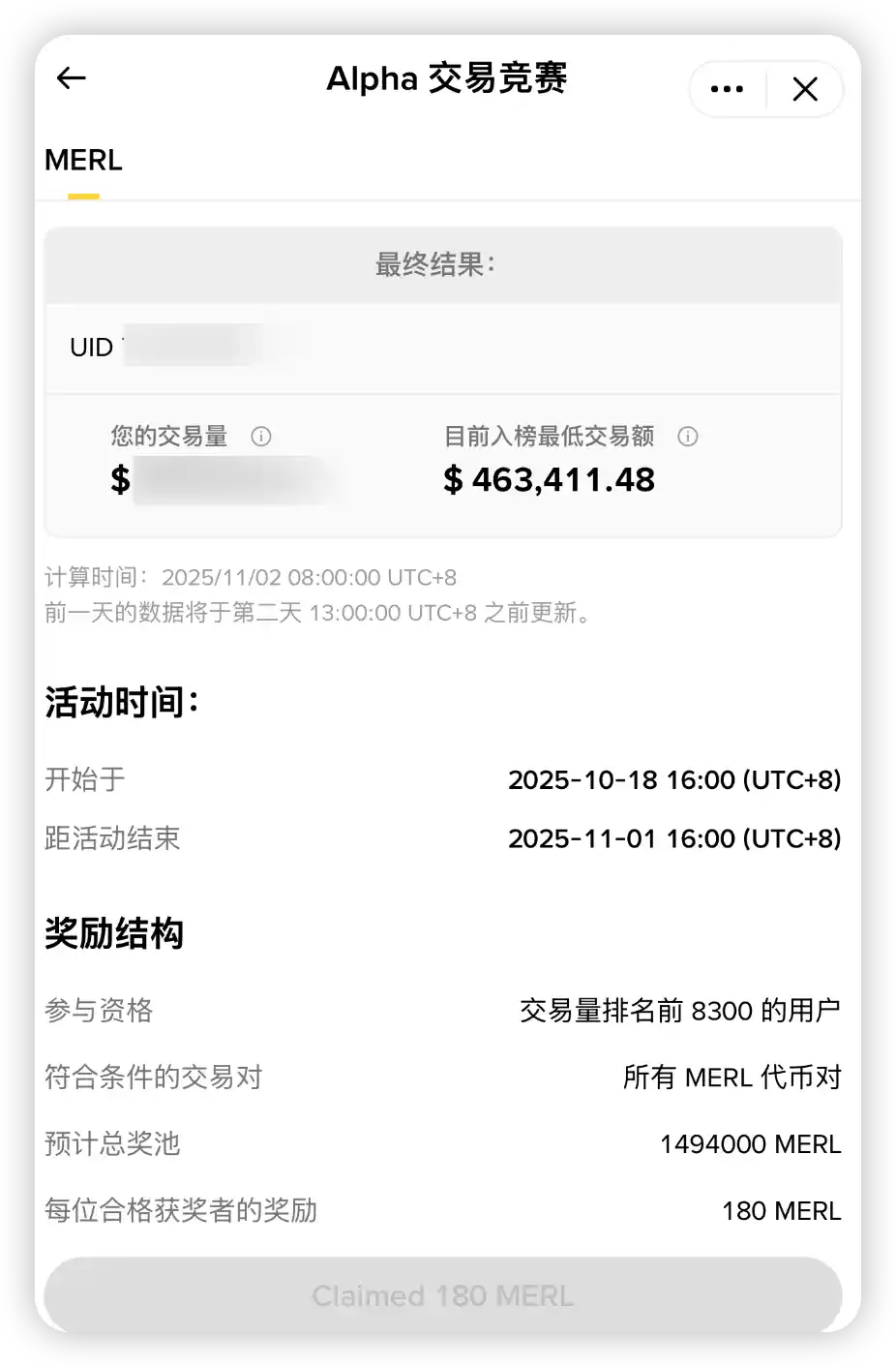This screenshot has height=1367, width=896.
Task: Open info icon beside 目前入榜最低交易额
Action: coord(688,437)
